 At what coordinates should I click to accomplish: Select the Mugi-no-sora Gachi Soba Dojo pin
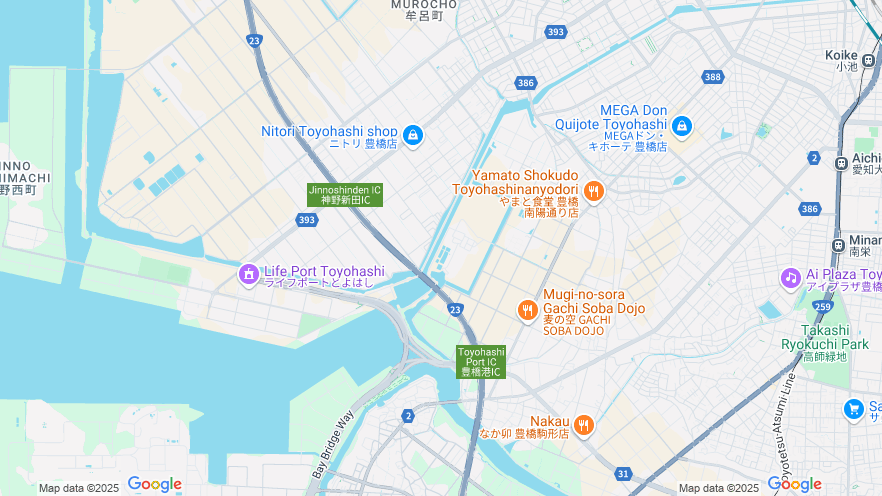click(x=528, y=311)
